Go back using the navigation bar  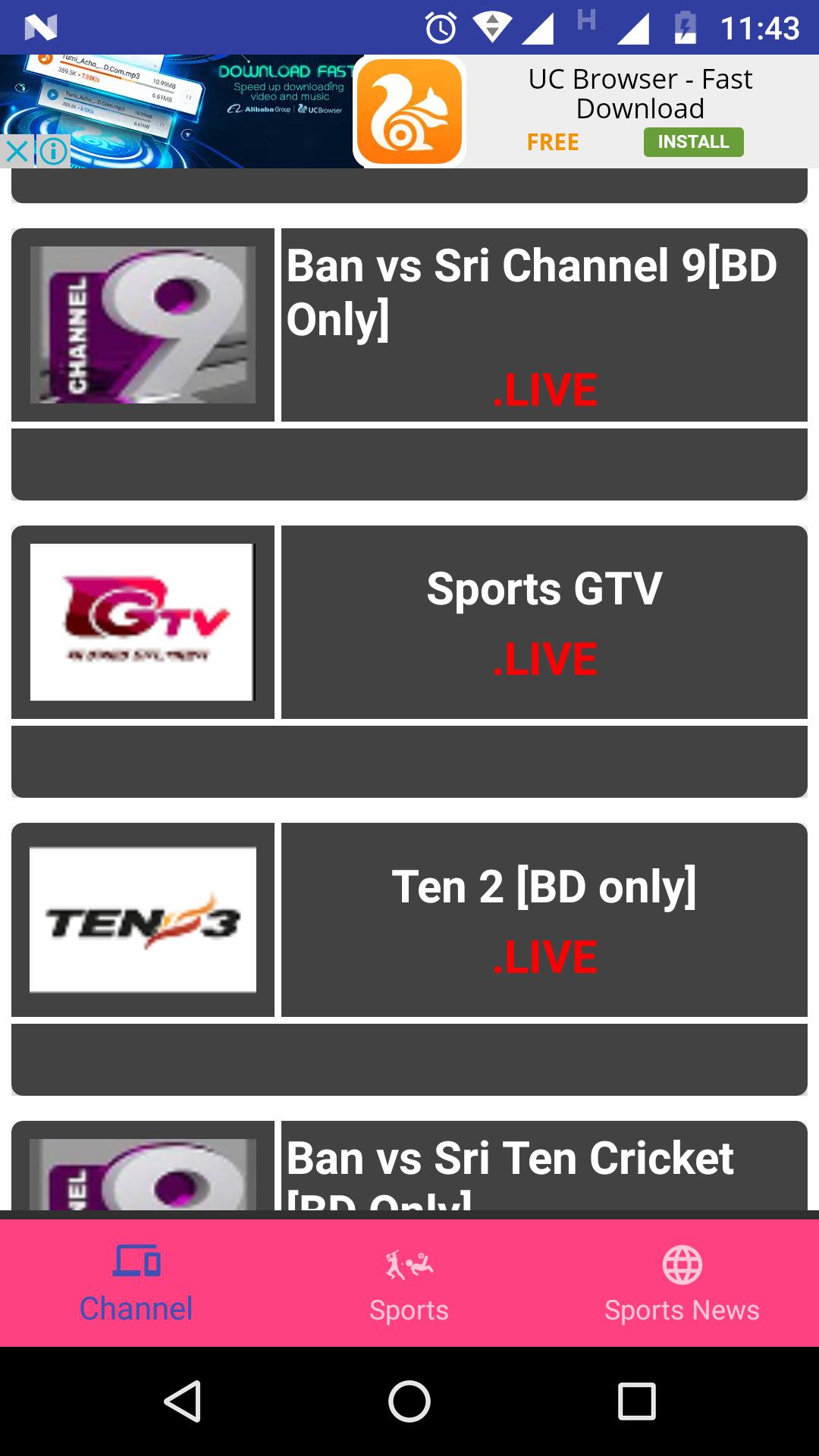point(182,1401)
